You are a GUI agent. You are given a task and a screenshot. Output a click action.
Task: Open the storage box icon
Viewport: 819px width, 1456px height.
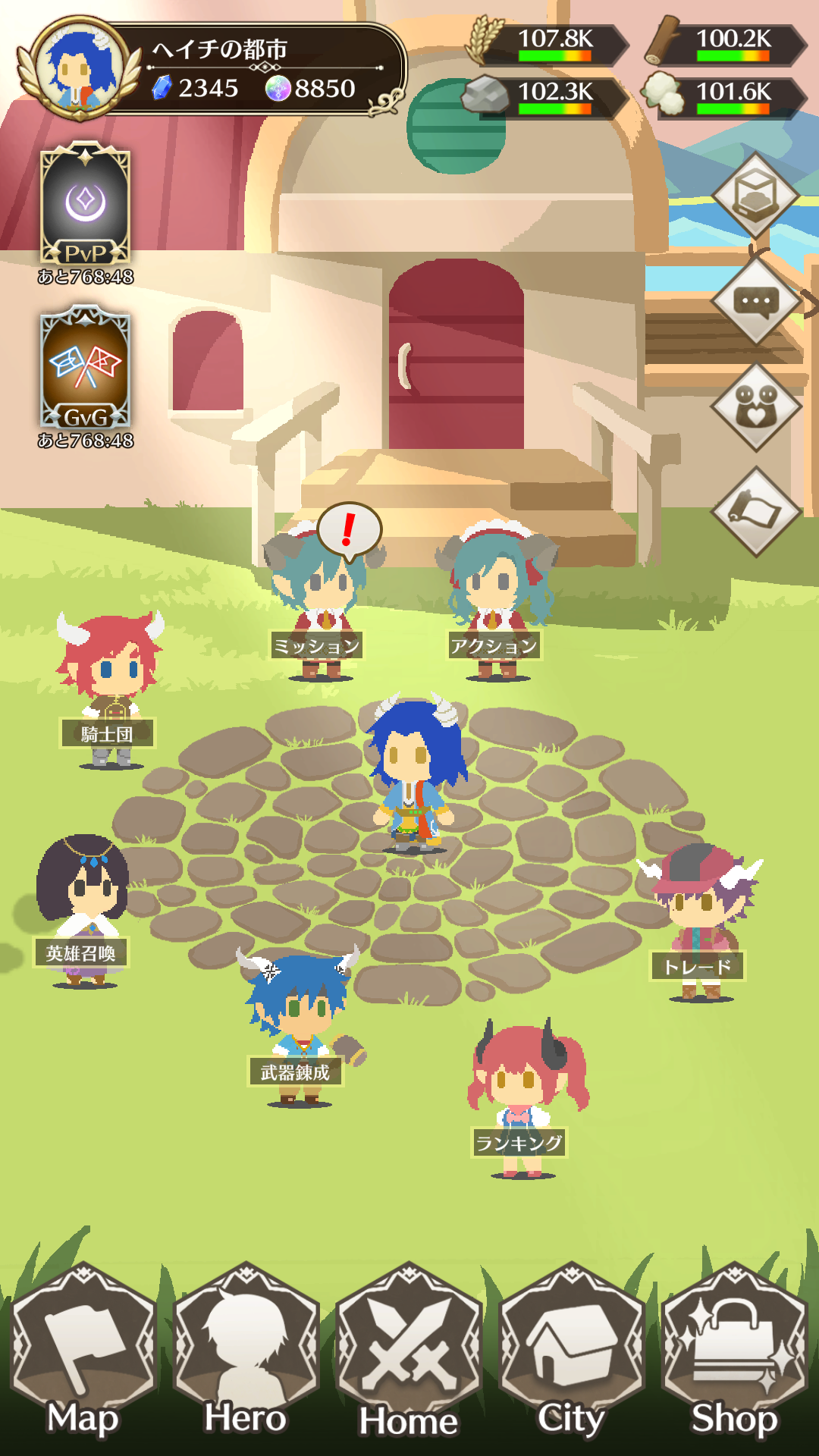point(756,196)
